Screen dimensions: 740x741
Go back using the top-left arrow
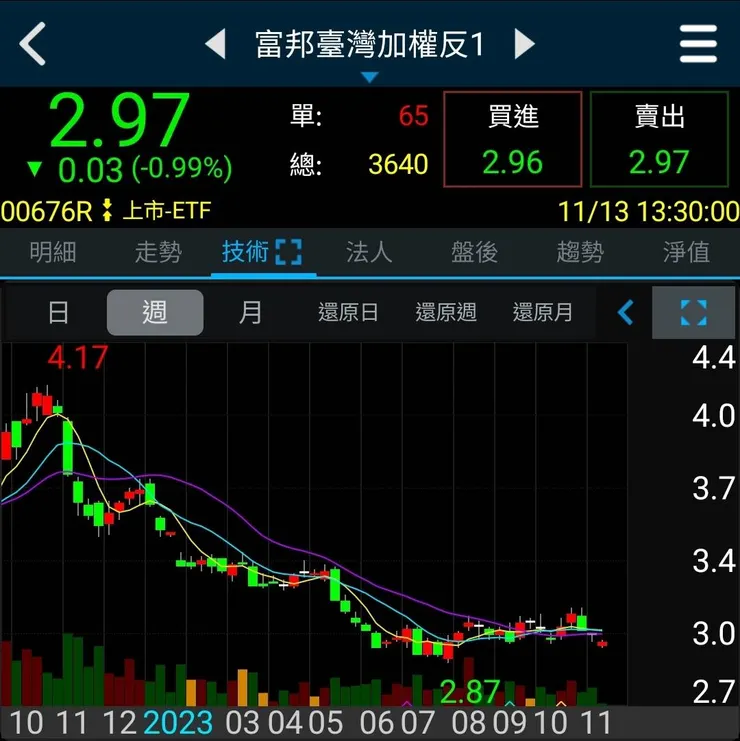(x=33, y=44)
